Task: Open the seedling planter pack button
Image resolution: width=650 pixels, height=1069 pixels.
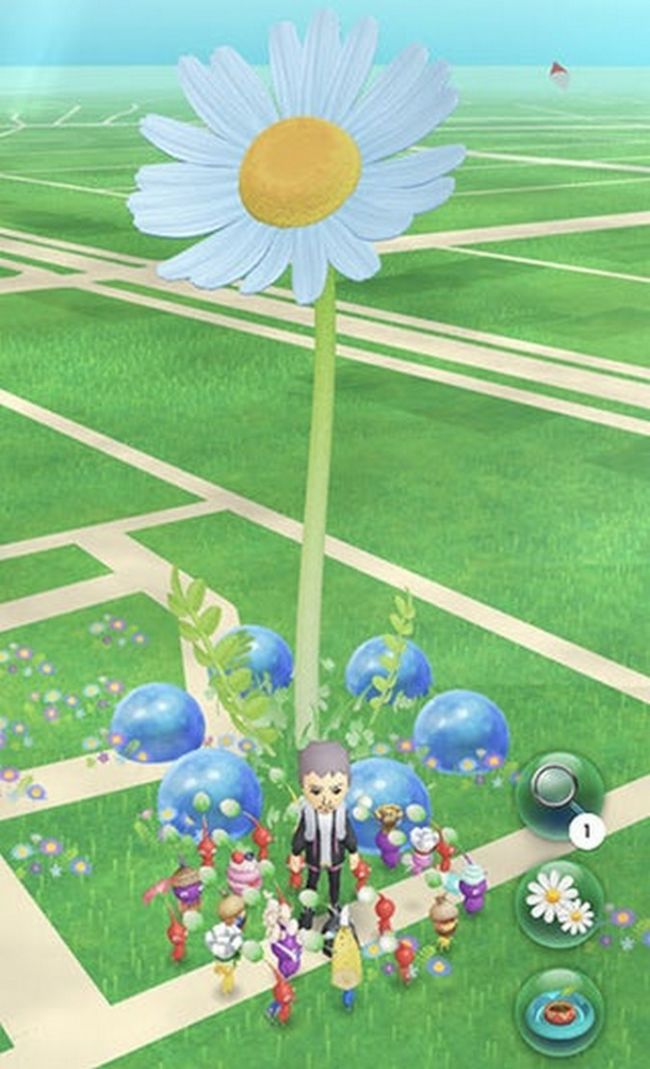Action: (x=559, y=1012)
